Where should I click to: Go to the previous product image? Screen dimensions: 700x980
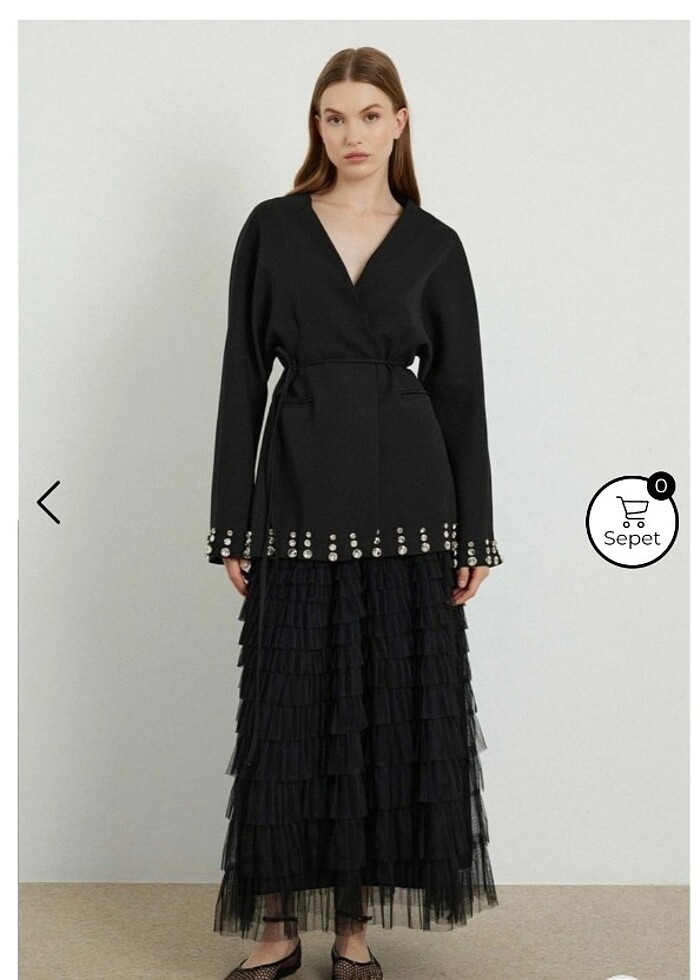(48, 502)
